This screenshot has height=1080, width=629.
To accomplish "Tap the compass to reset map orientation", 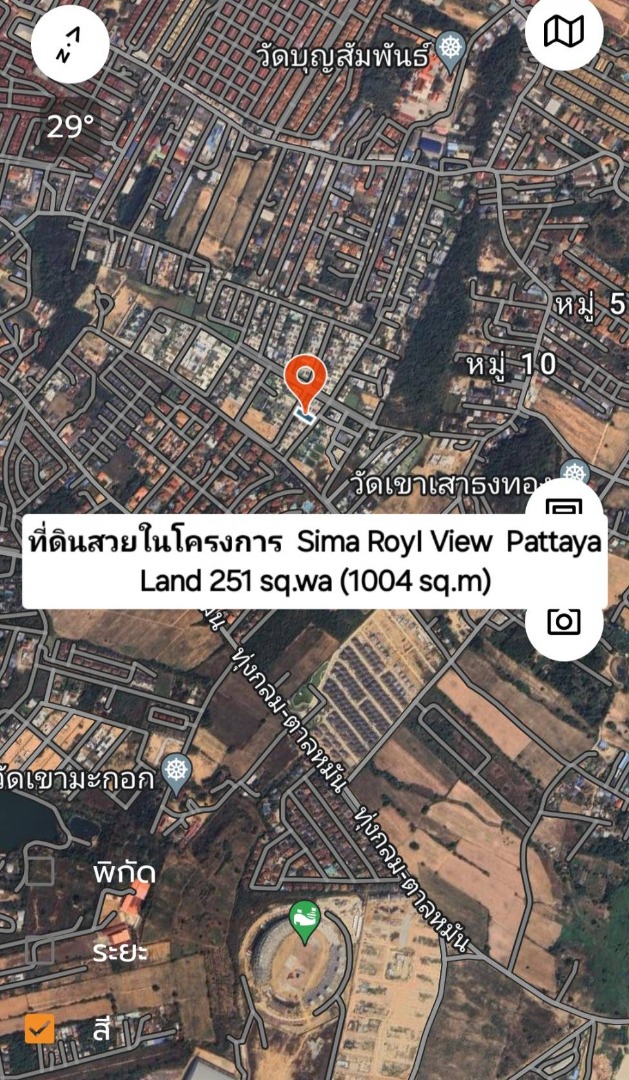I will coord(69,45).
